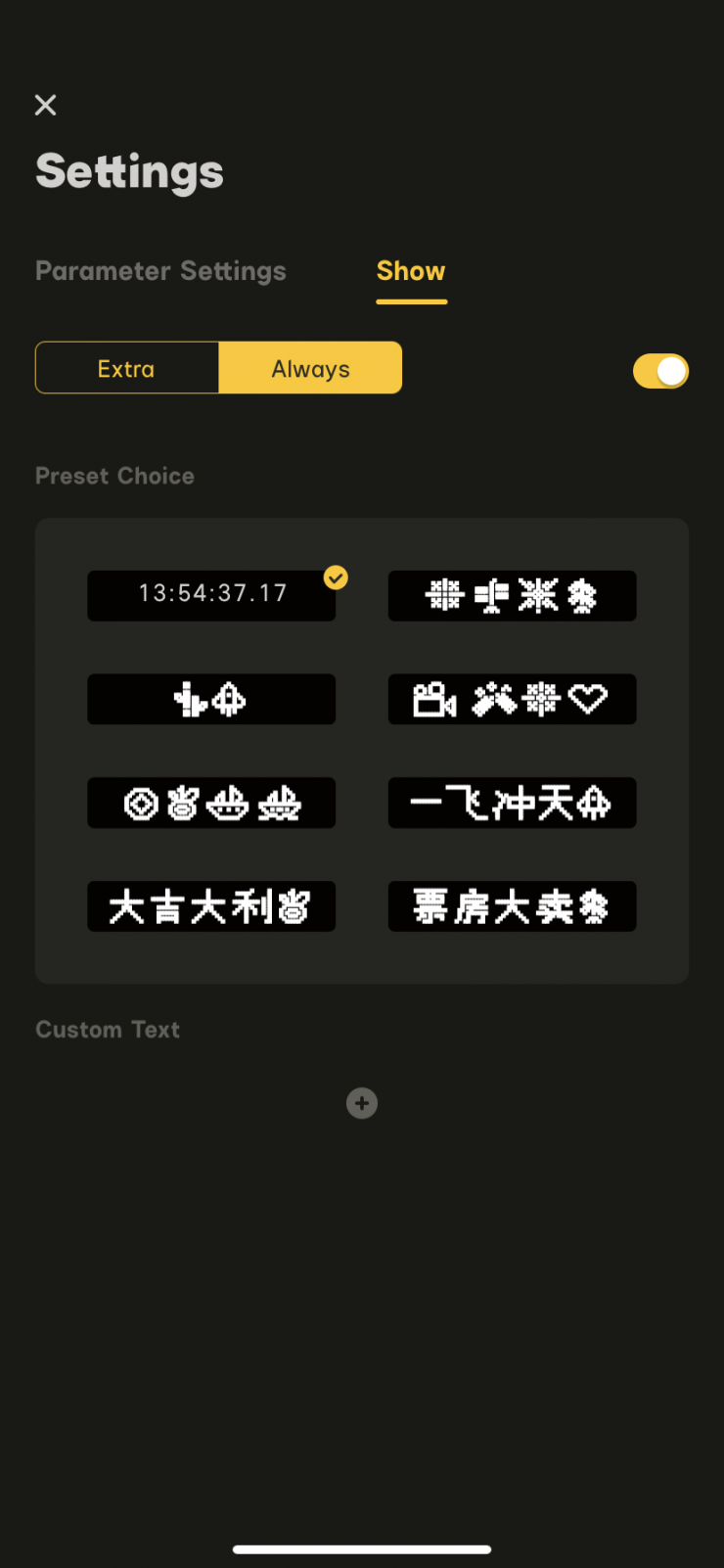
Task: Close the Settings screen
Action: point(46,106)
